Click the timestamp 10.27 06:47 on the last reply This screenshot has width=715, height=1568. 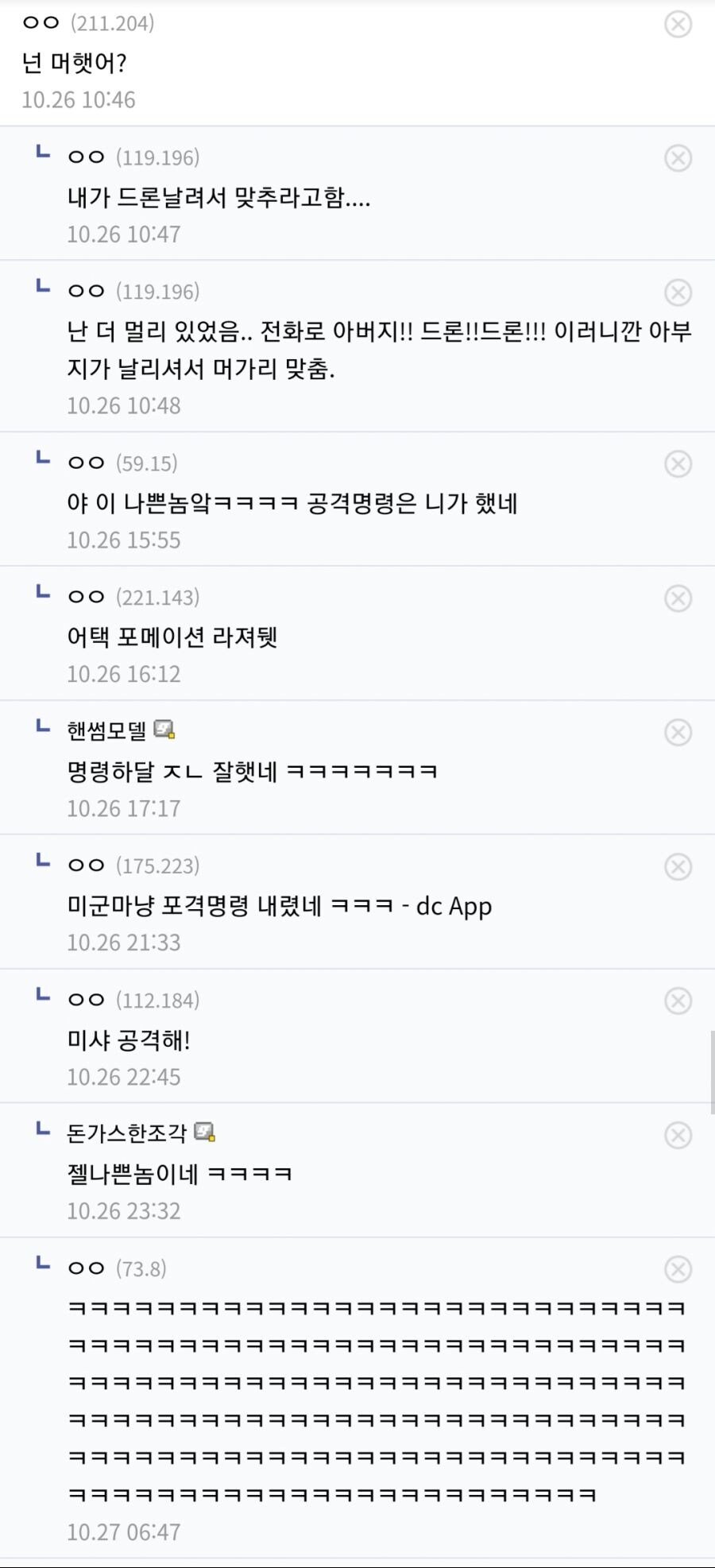coord(125,1531)
